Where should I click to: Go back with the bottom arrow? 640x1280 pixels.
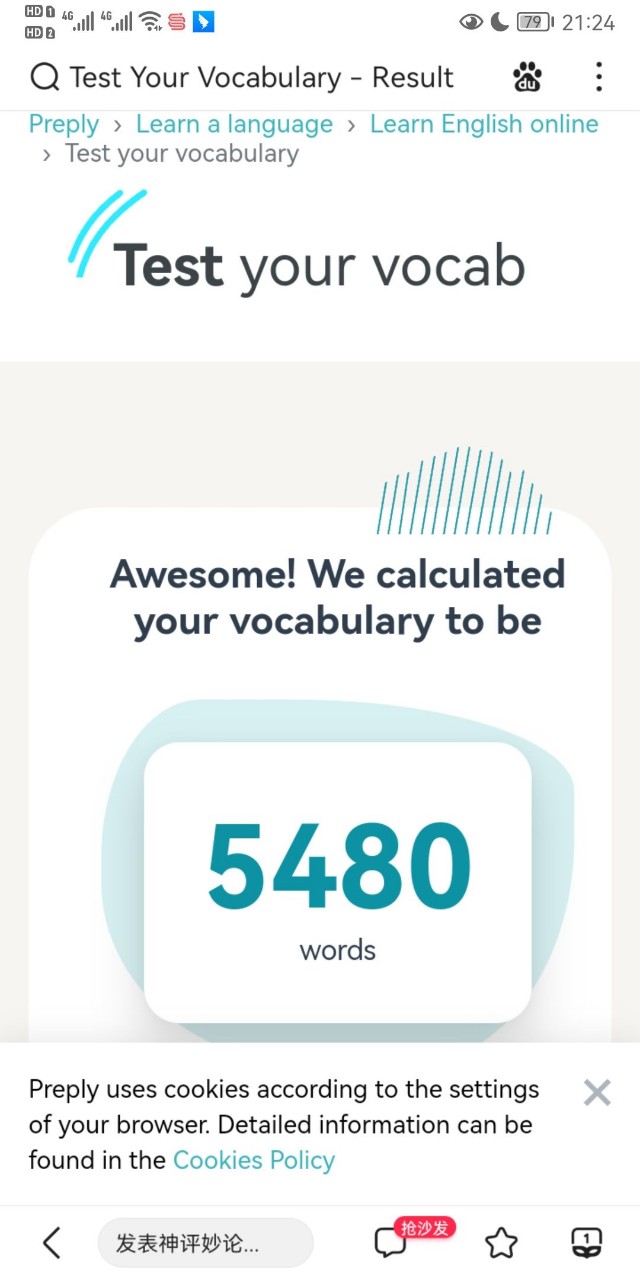point(52,1243)
